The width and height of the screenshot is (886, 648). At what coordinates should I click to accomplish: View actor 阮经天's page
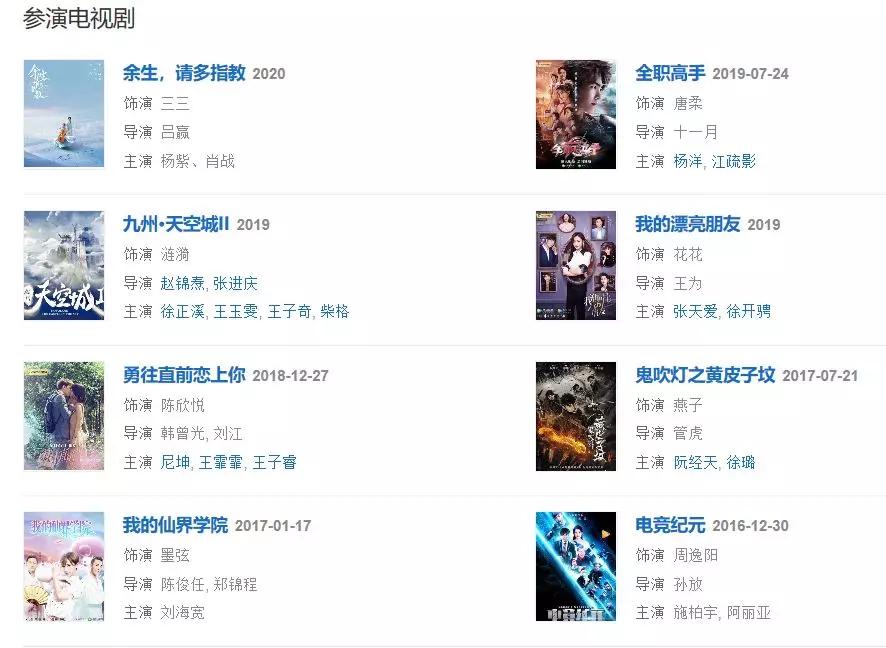(695, 462)
